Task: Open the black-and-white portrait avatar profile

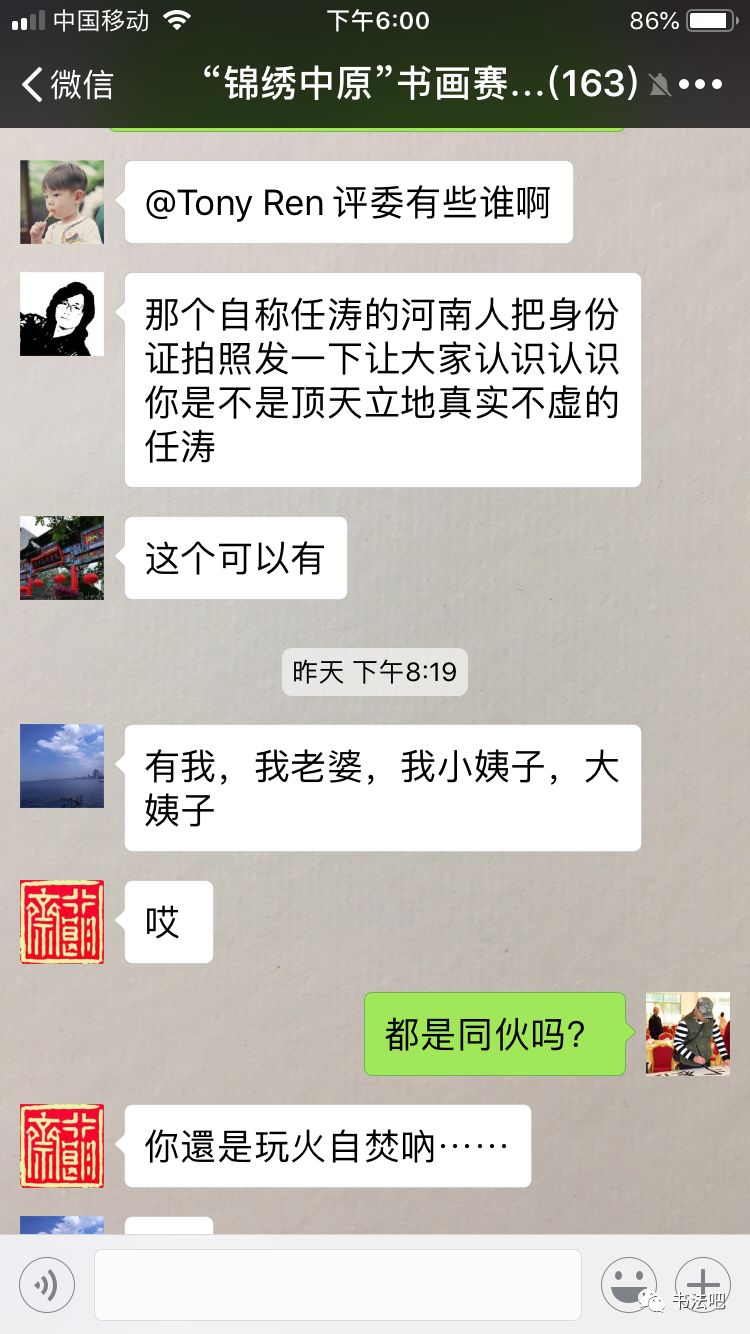Action: [x=62, y=314]
